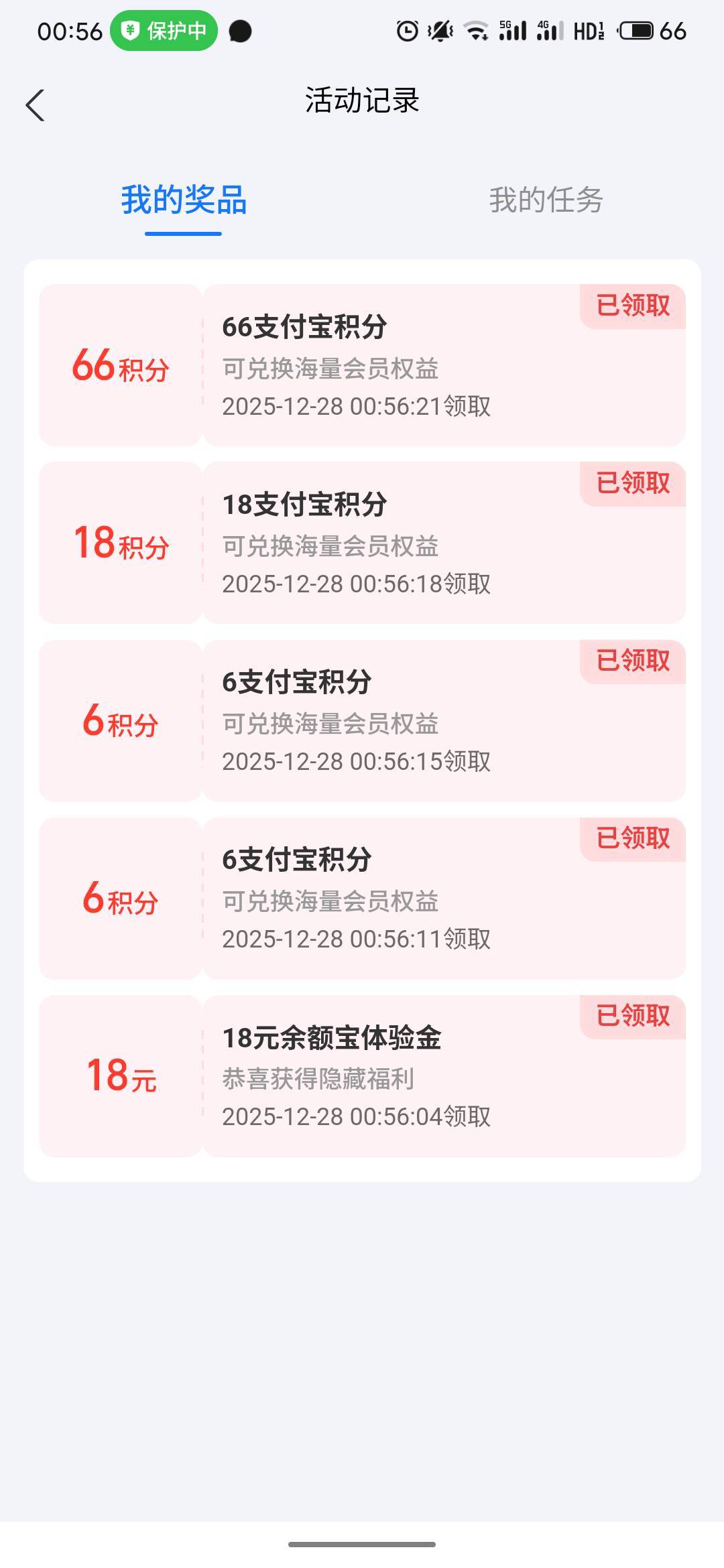Screen dimensions: 724x1568
Task: Select the 我的奖品 tab
Action: tap(184, 200)
